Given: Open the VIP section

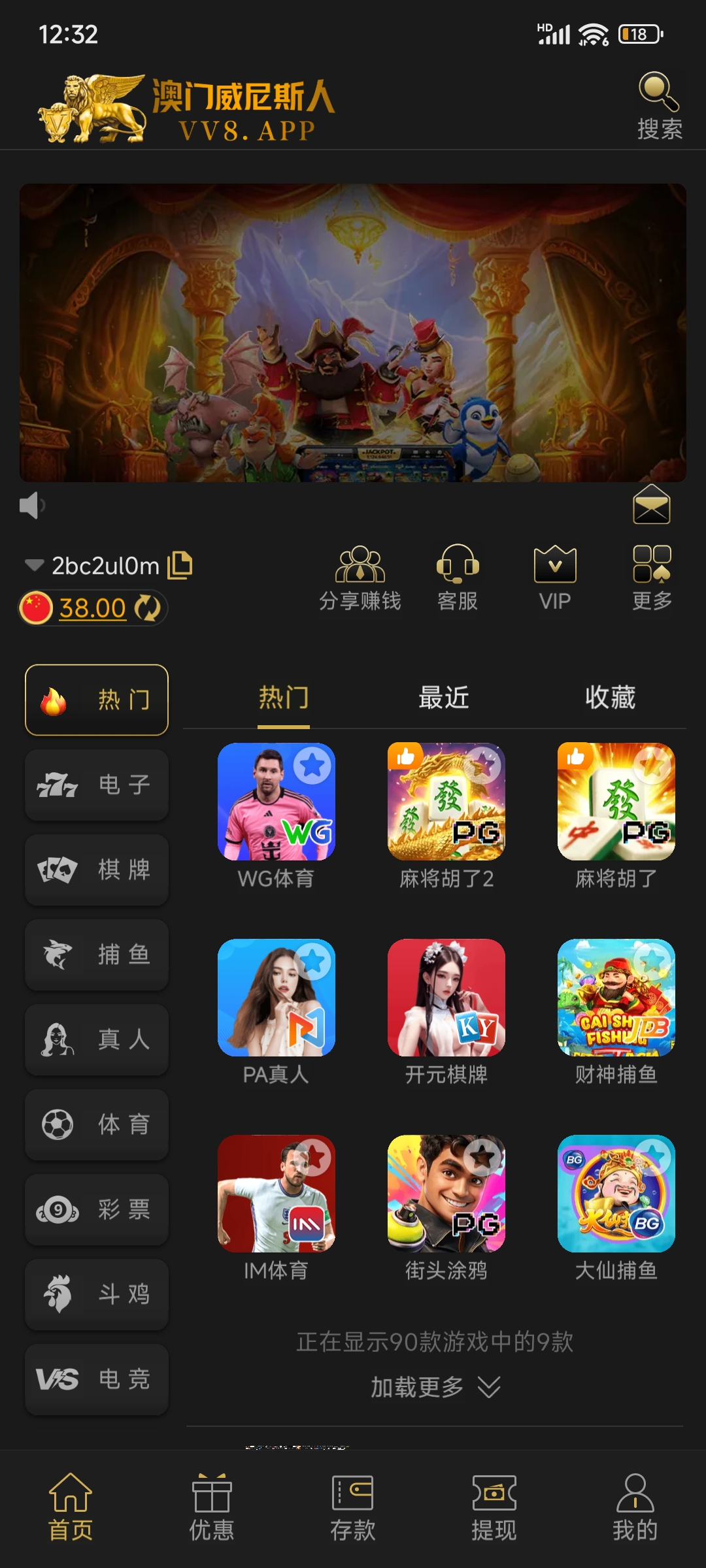Looking at the screenshot, I should tap(554, 578).
